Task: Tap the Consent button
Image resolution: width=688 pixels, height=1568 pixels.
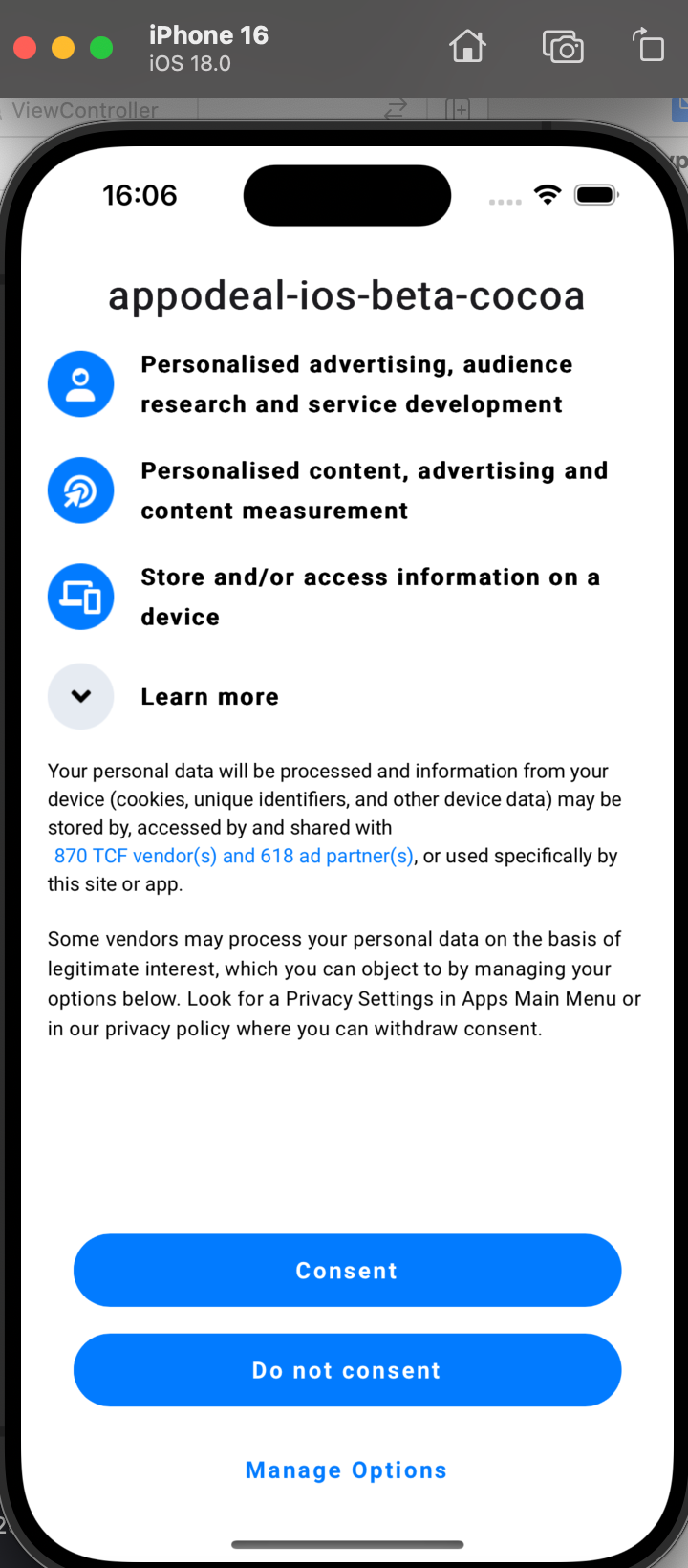Action: point(347,1271)
